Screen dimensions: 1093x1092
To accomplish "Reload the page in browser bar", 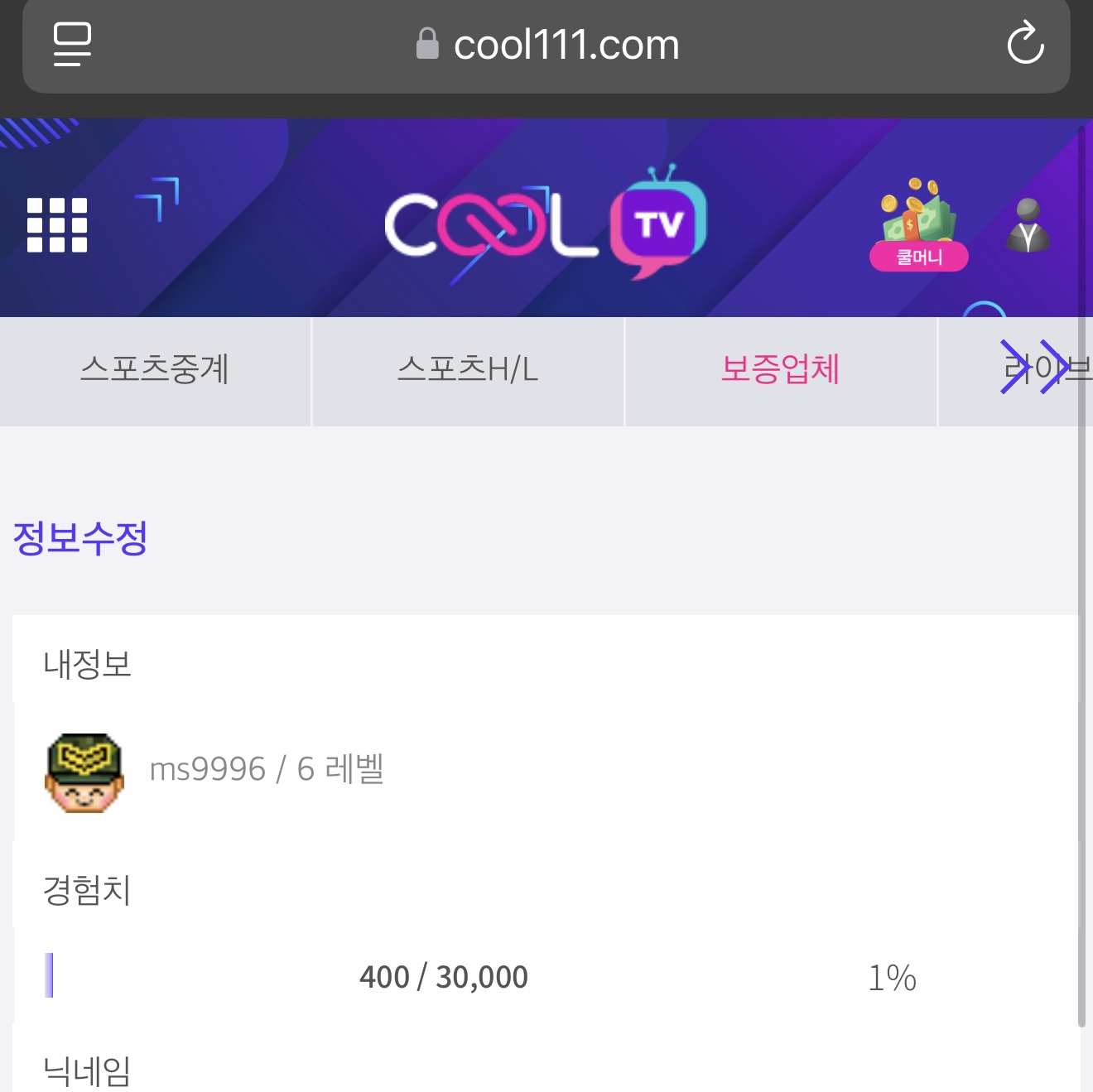I will (1025, 44).
